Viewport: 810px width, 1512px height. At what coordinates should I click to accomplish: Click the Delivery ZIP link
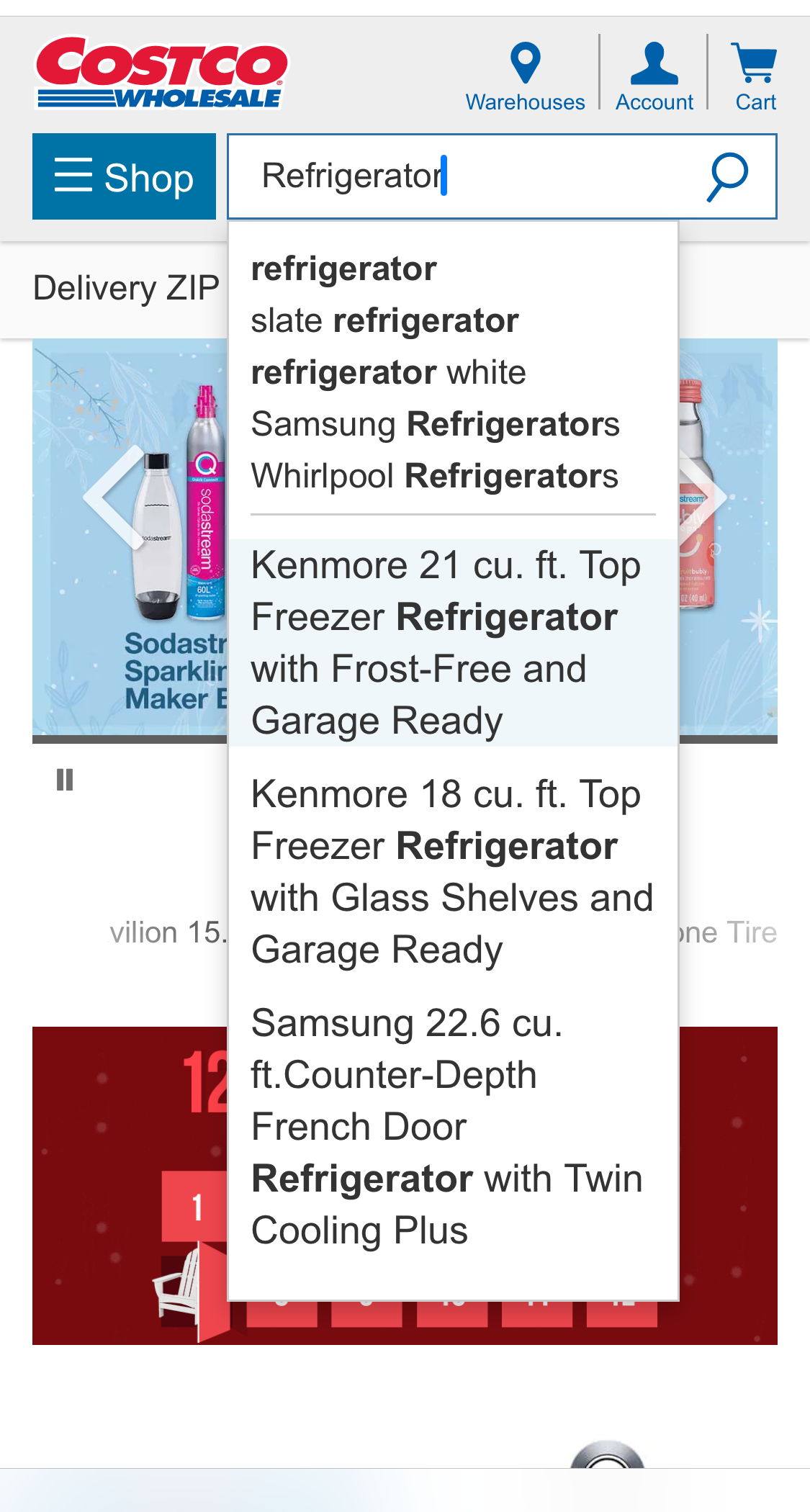[x=125, y=287]
